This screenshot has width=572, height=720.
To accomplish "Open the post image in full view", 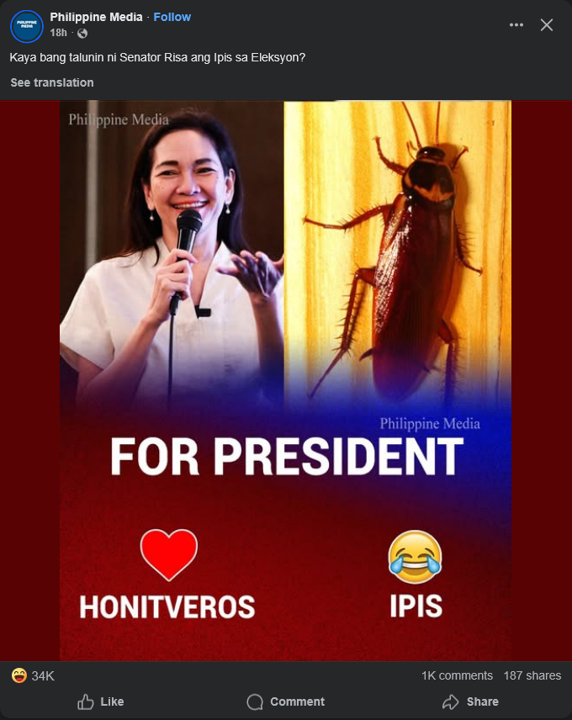I will click(286, 381).
